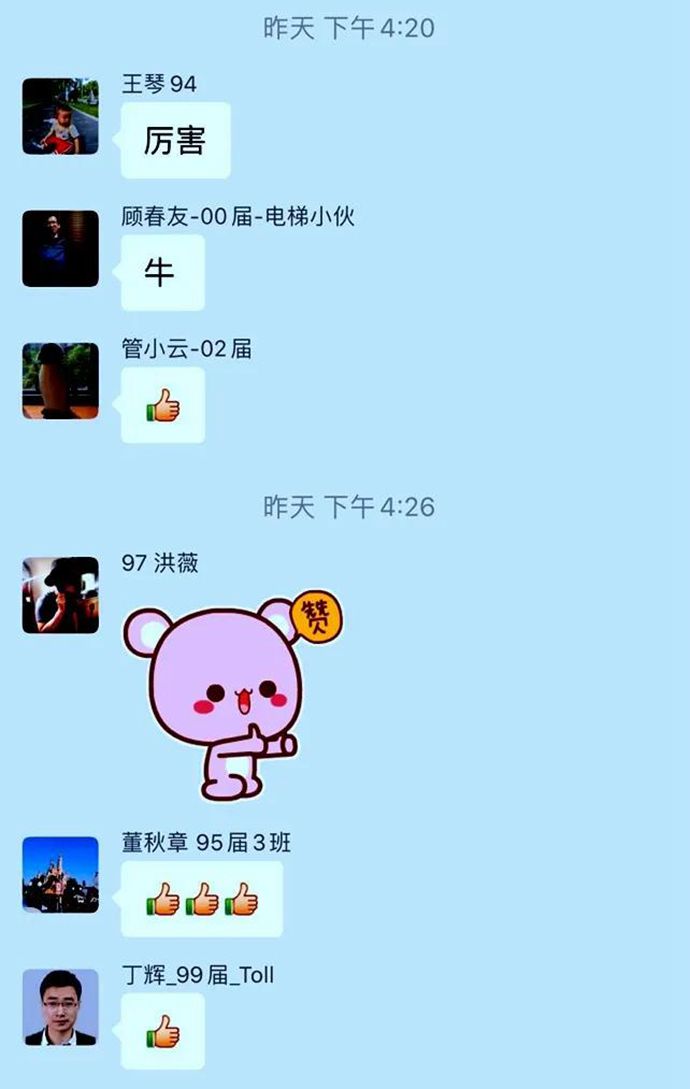View 管小云-02届's profile picture

(60, 381)
